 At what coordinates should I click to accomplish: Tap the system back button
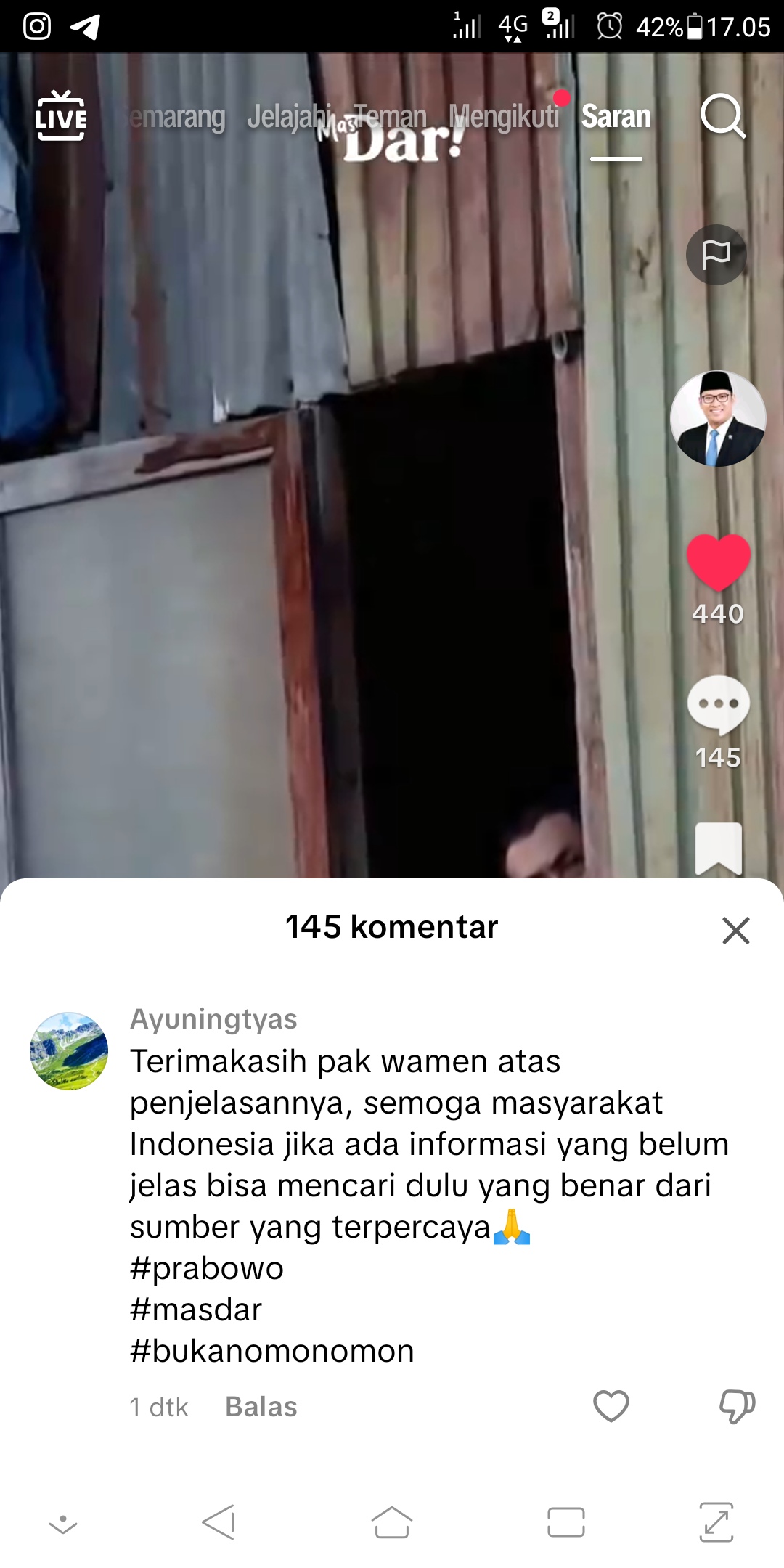click(219, 1522)
